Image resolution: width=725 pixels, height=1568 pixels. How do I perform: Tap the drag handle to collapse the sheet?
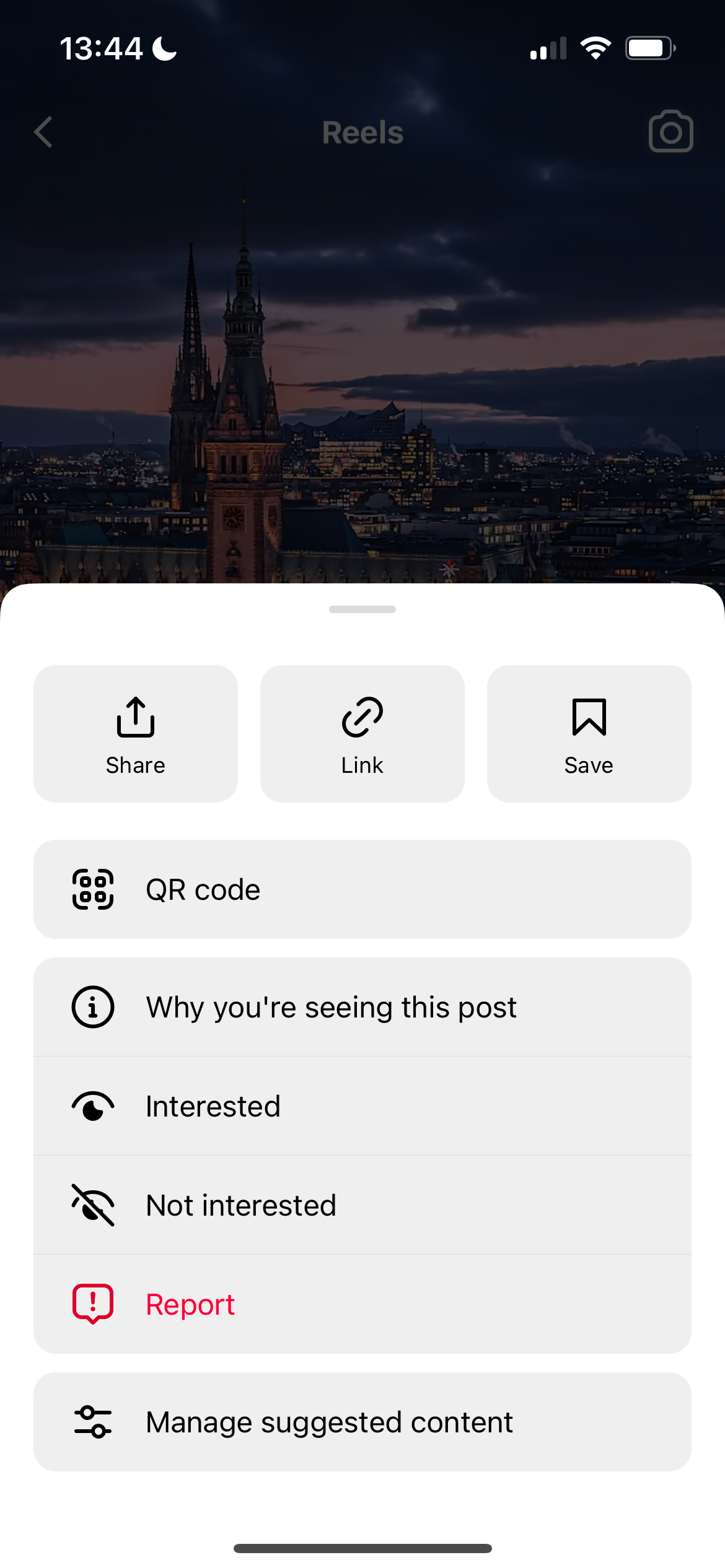click(362, 610)
